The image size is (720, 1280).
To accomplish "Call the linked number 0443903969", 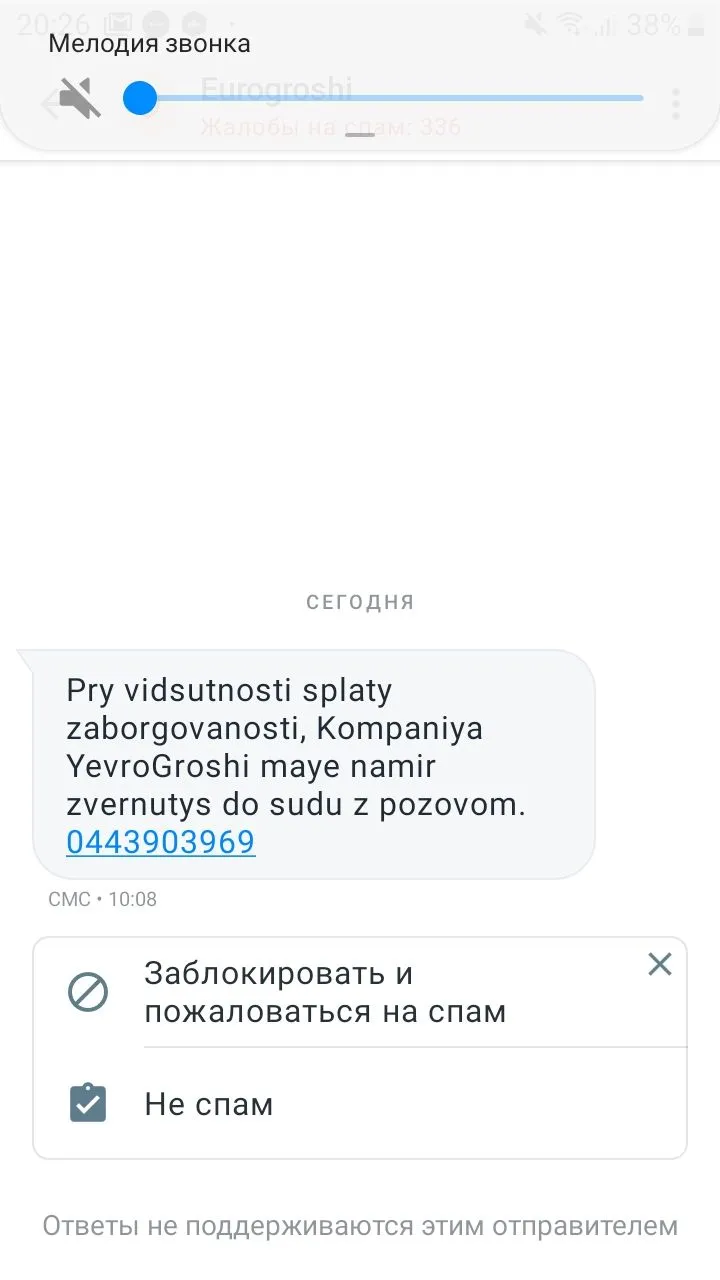I will (160, 843).
